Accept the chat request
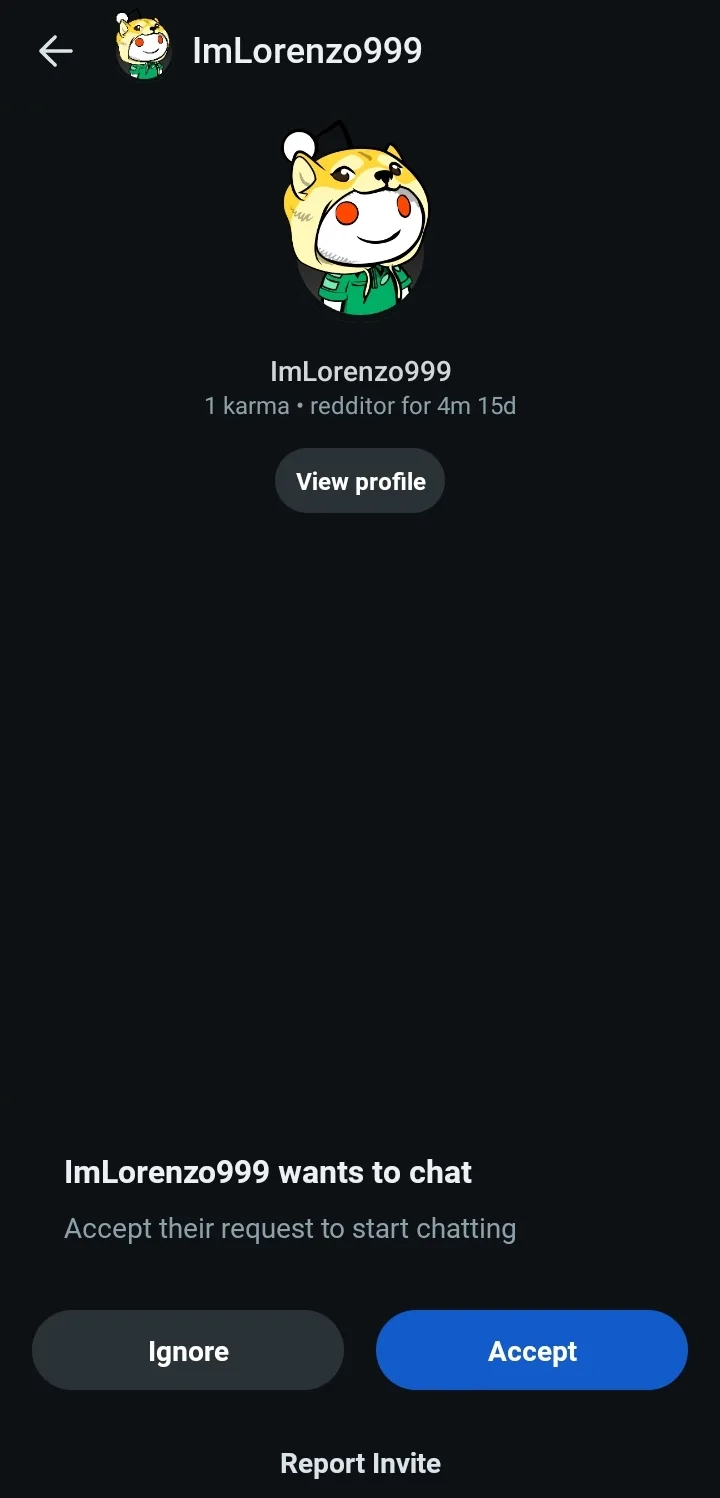Image resolution: width=720 pixels, height=1498 pixels. click(532, 1351)
